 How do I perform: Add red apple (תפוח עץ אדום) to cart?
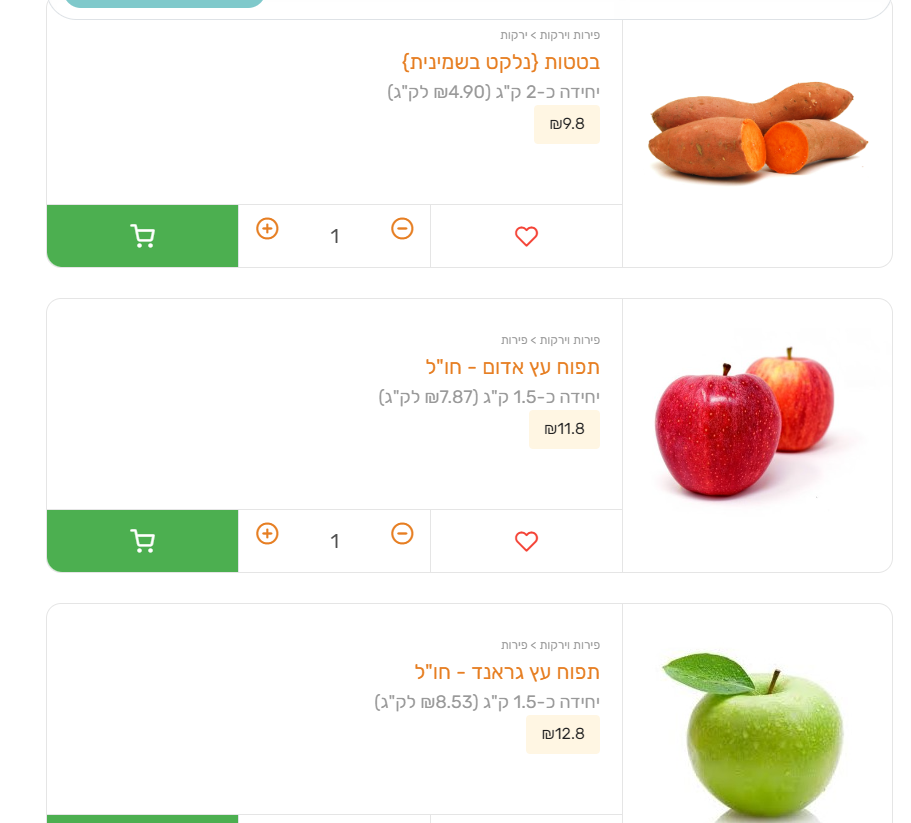[x=142, y=541]
